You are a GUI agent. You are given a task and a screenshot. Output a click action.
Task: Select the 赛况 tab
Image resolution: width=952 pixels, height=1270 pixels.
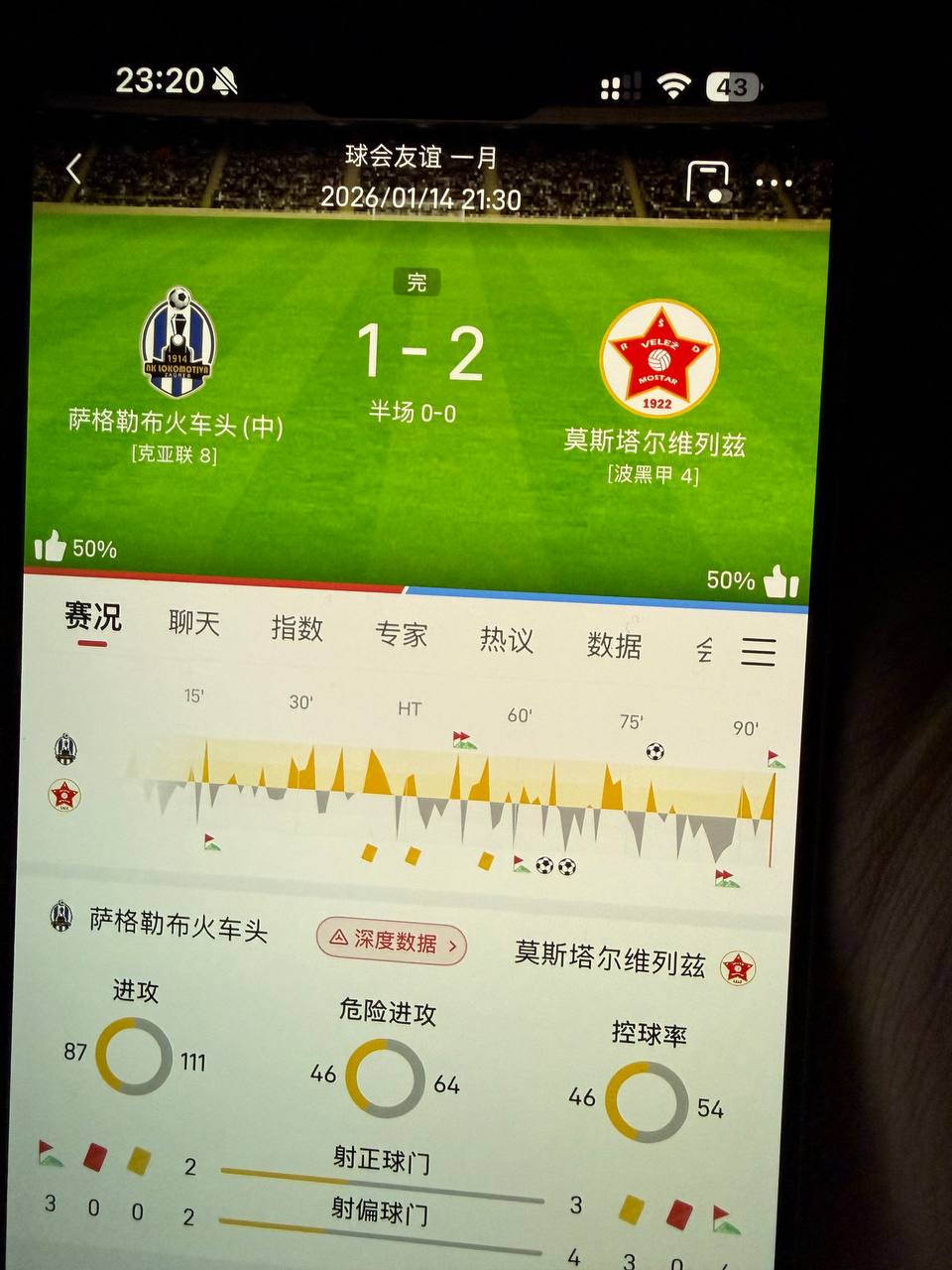pyautogui.click(x=92, y=617)
